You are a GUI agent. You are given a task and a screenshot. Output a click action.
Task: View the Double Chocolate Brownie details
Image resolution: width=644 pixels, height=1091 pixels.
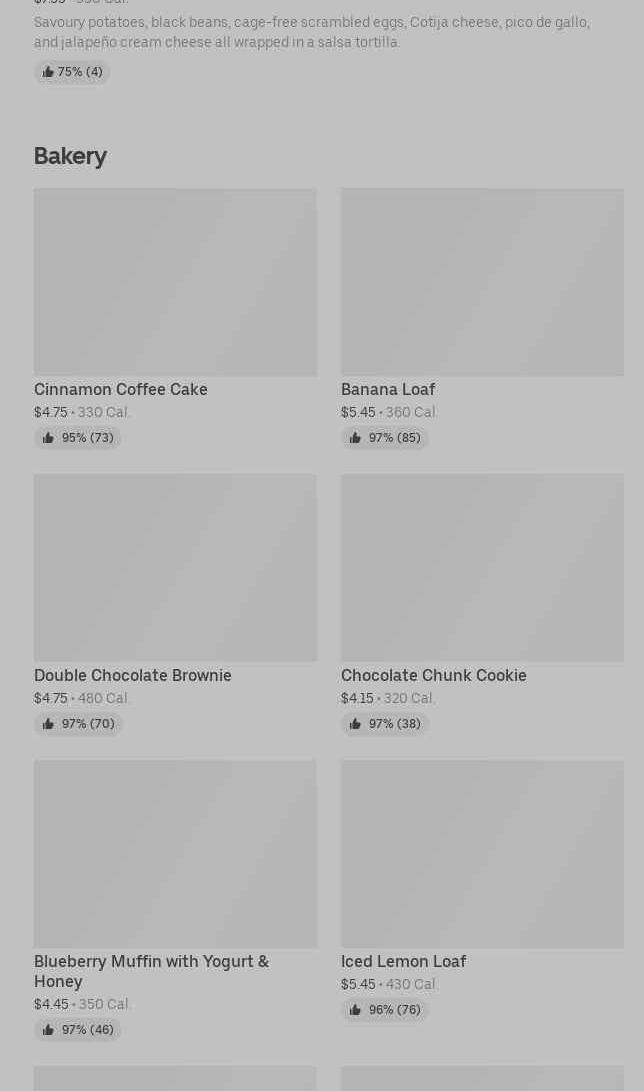[x=175, y=605]
